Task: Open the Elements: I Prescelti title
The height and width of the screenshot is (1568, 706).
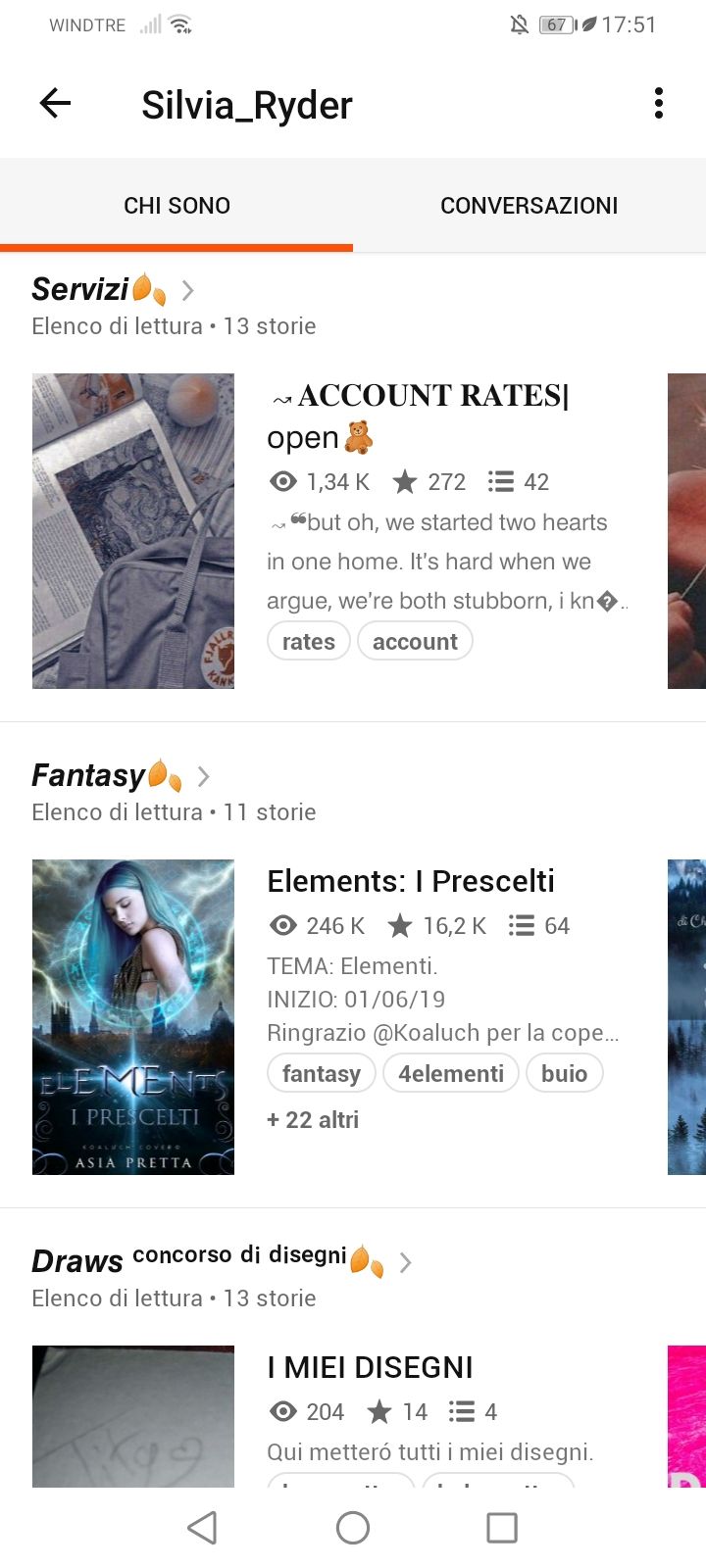Action: pos(411,881)
